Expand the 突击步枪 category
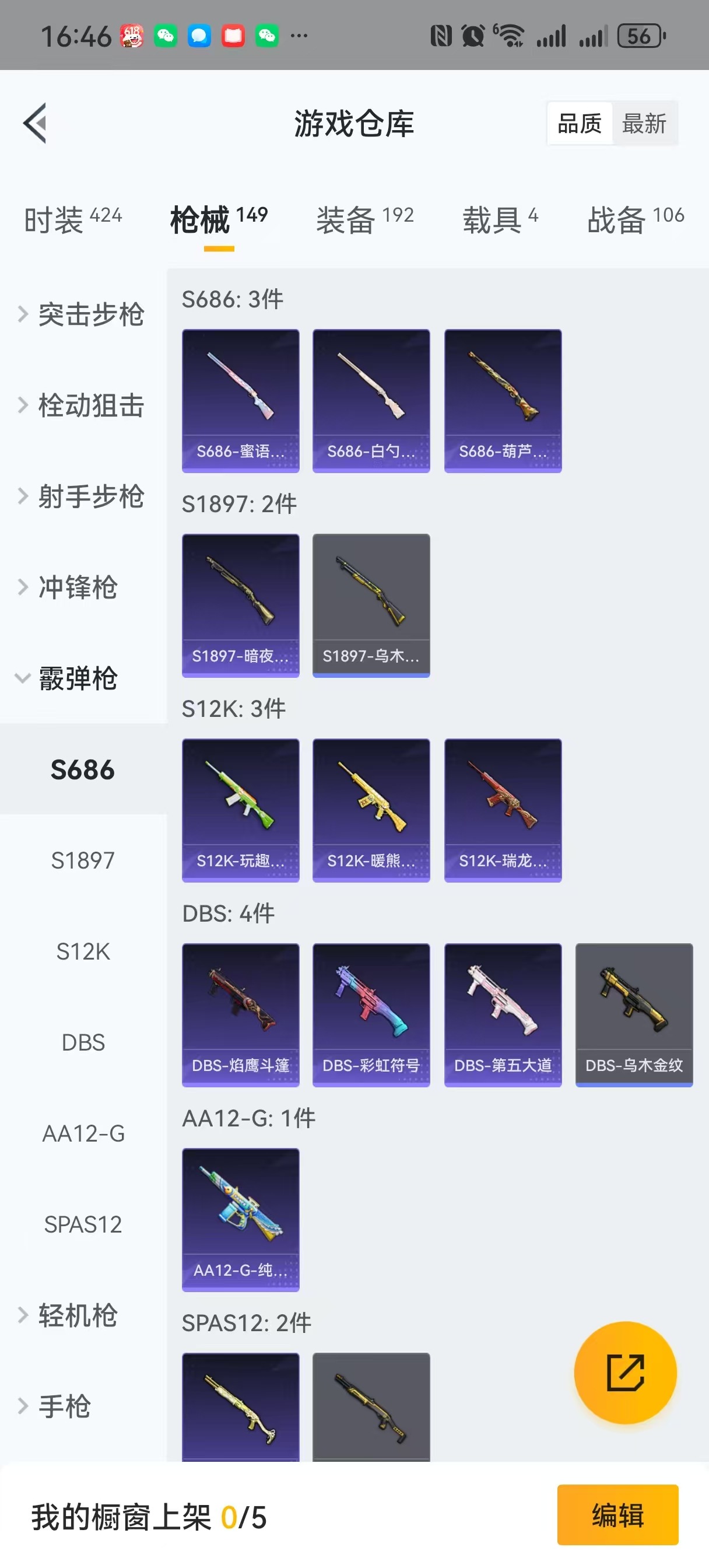This screenshot has width=709, height=1568. [82, 314]
